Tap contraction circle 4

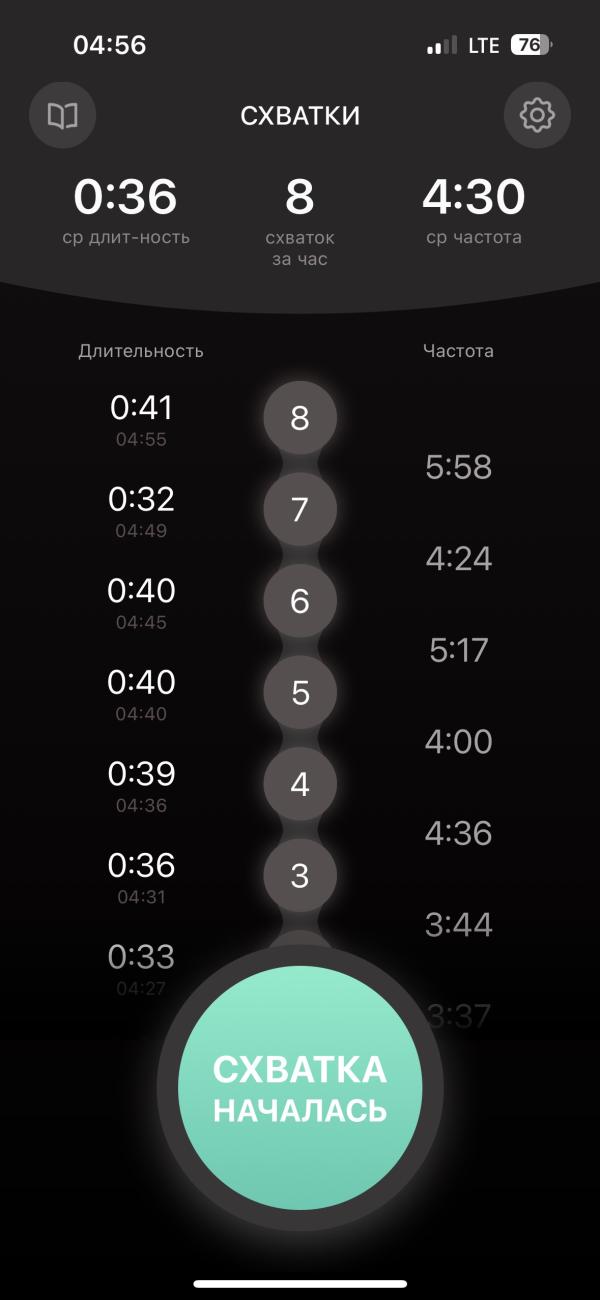(x=300, y=785)
